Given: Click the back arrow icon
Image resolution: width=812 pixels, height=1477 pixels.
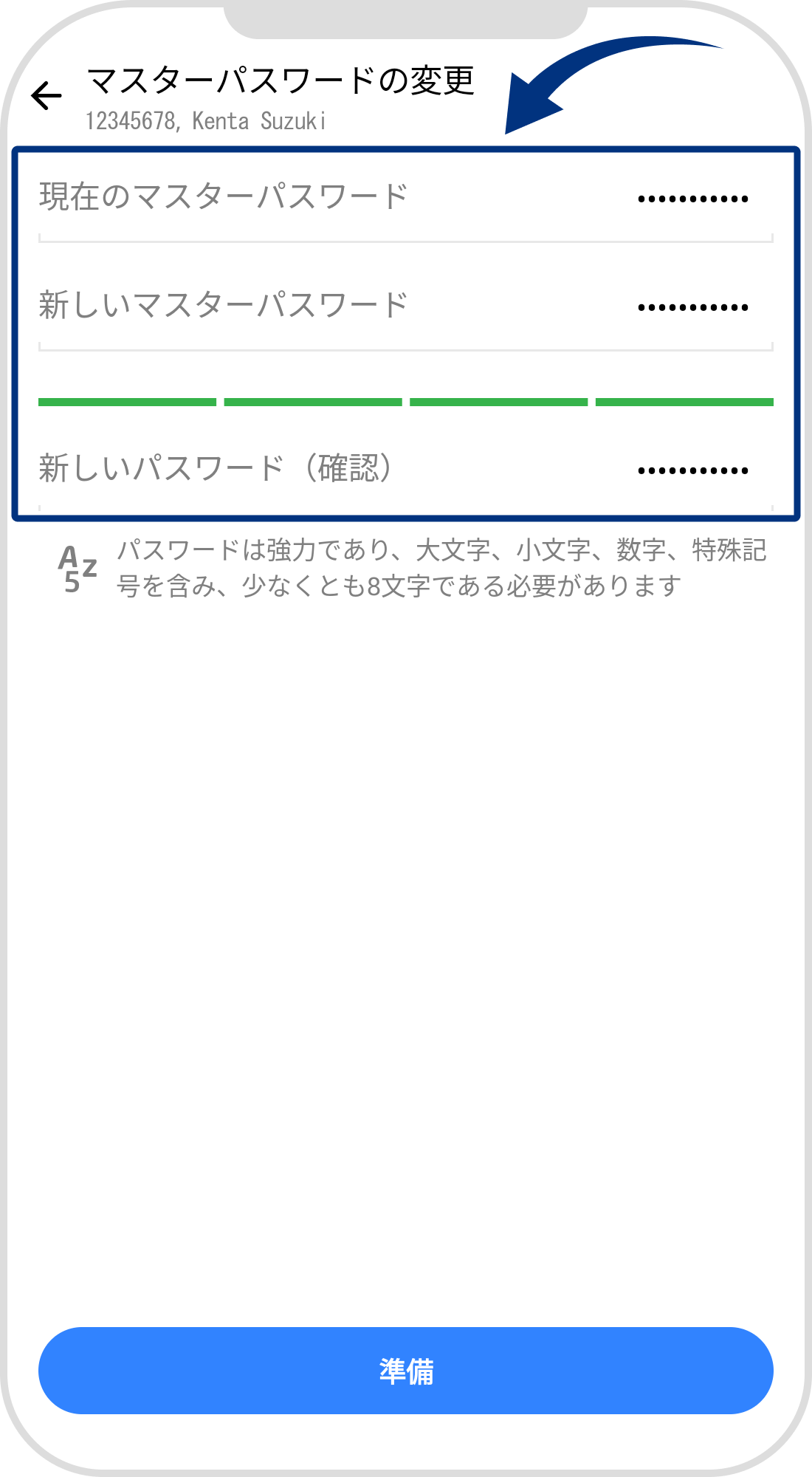Looking at the screenshot, I should click(x=46, y=94).
